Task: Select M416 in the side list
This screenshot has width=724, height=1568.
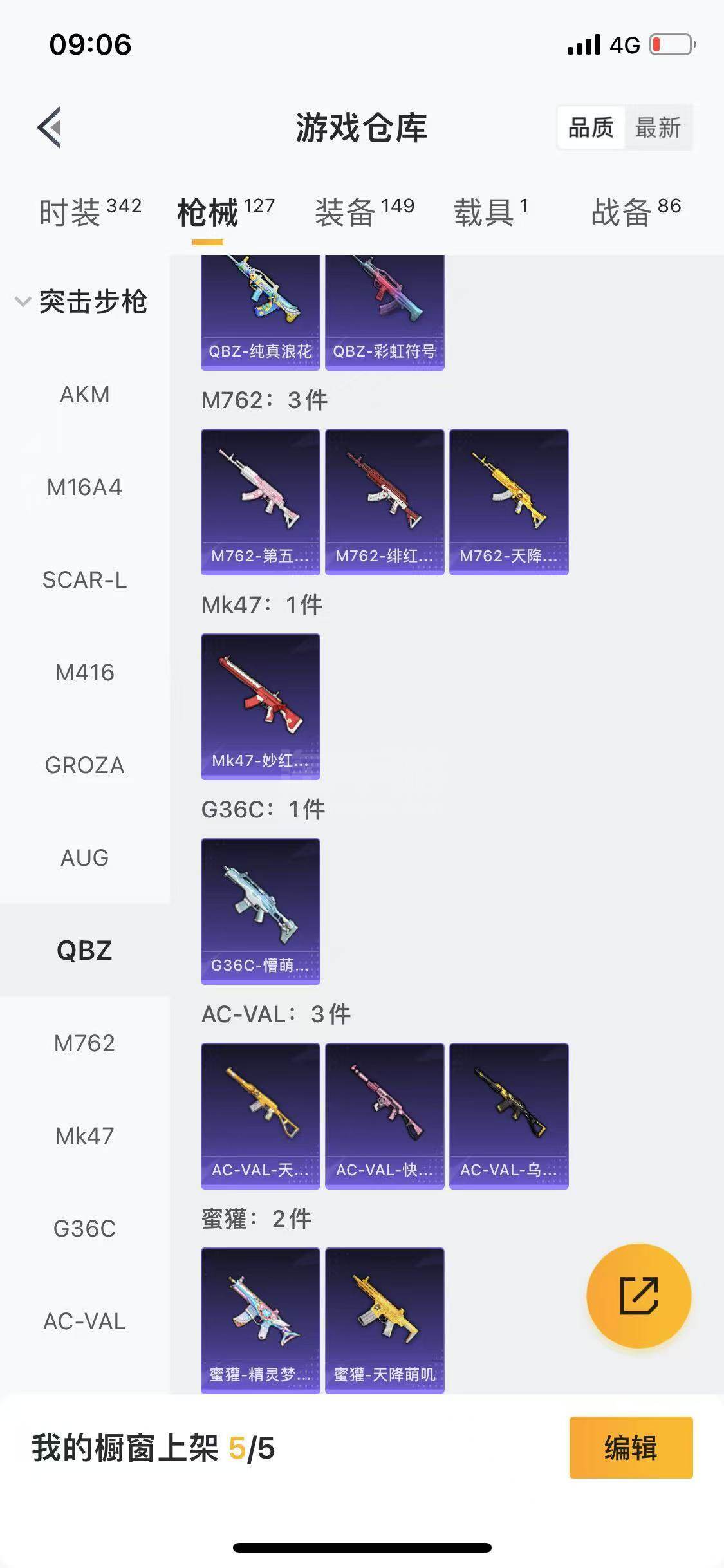Action: click(84, 673)
